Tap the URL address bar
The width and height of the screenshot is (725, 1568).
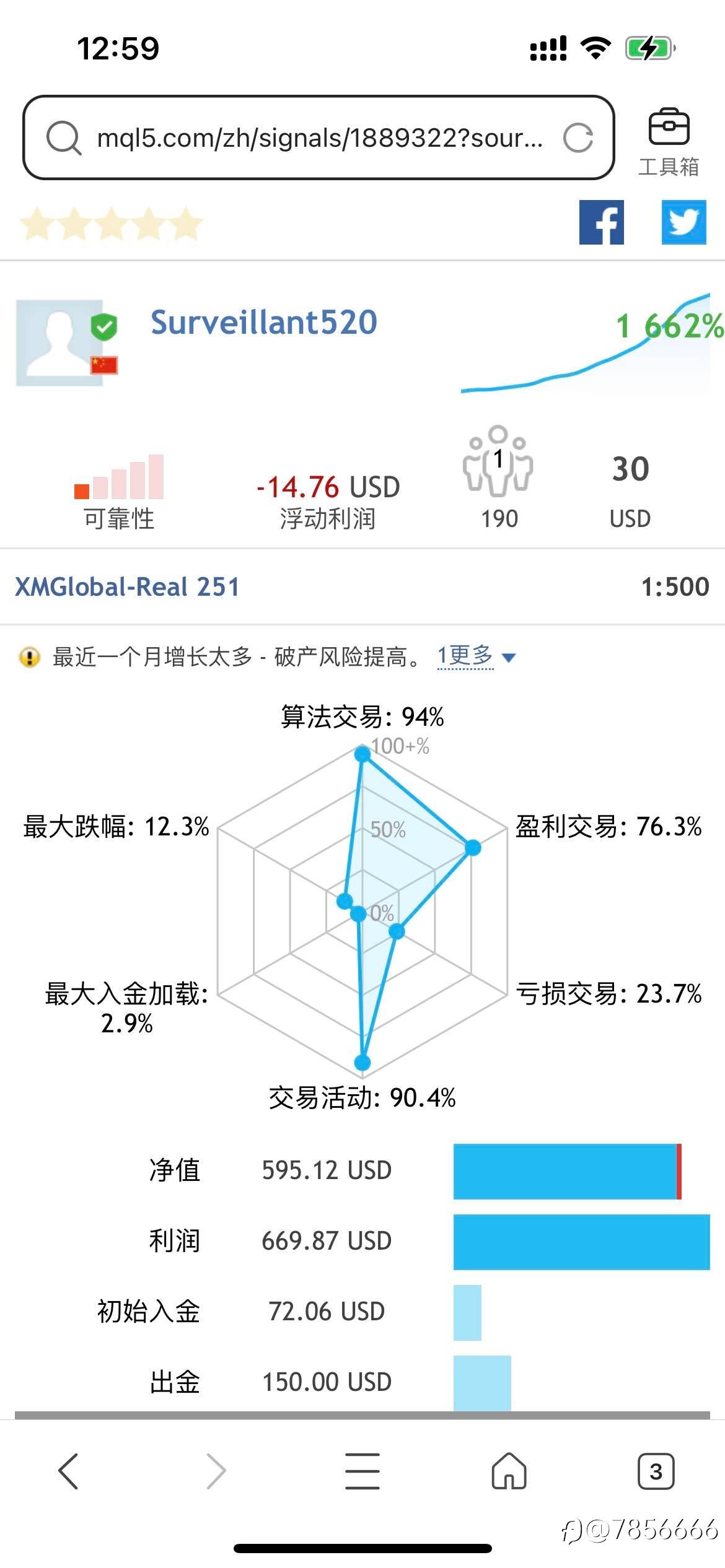[319, 138]
